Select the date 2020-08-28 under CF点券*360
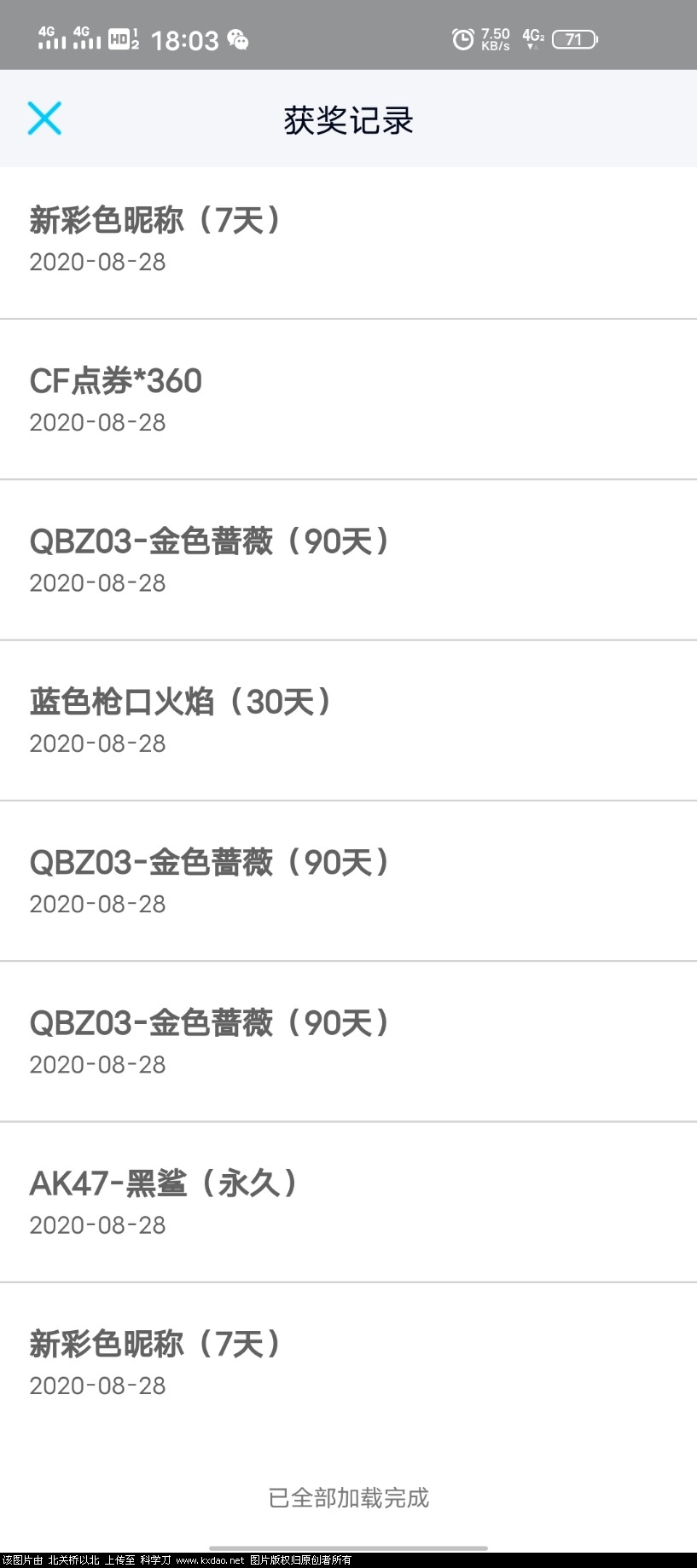 [x=96, y=422]
